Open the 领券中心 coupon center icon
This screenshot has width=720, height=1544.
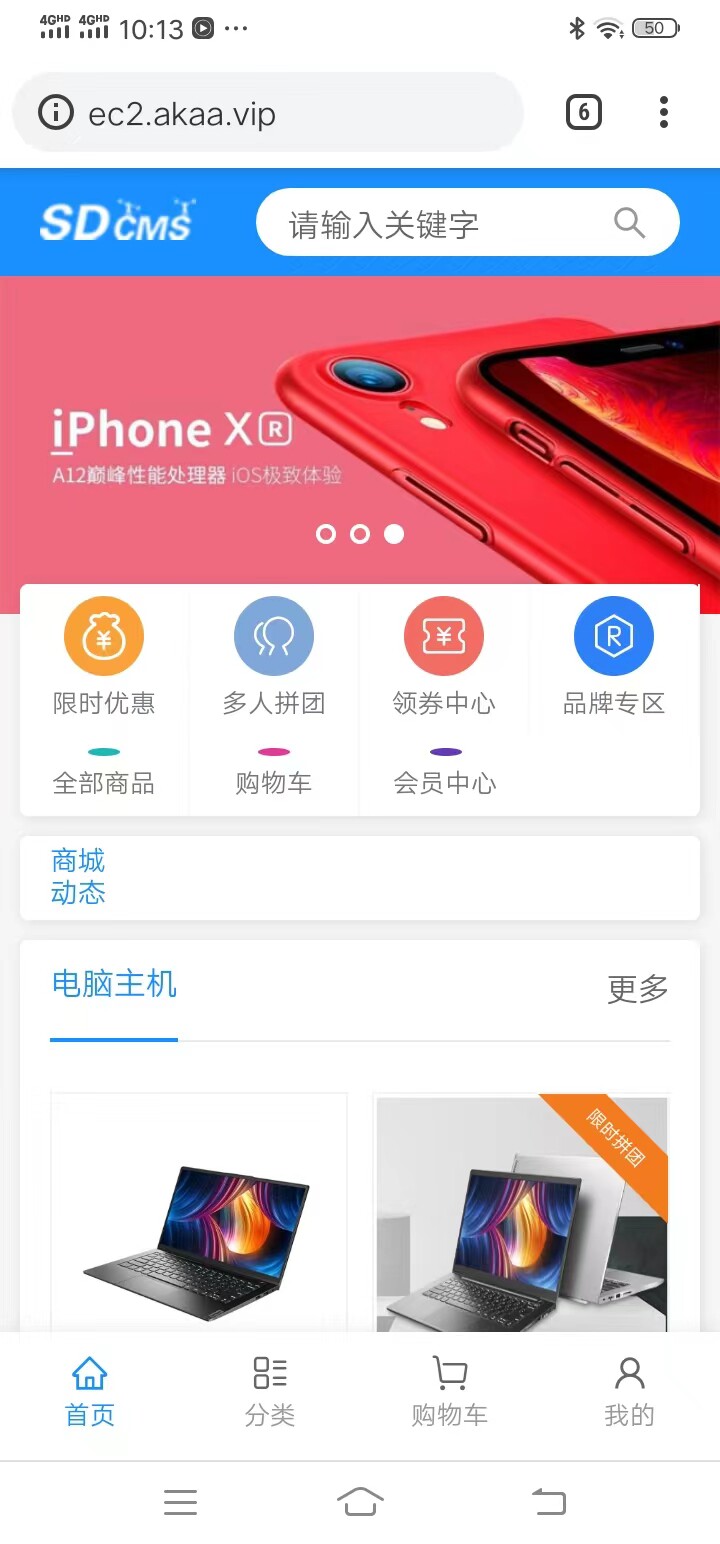[x=444, y=635]
